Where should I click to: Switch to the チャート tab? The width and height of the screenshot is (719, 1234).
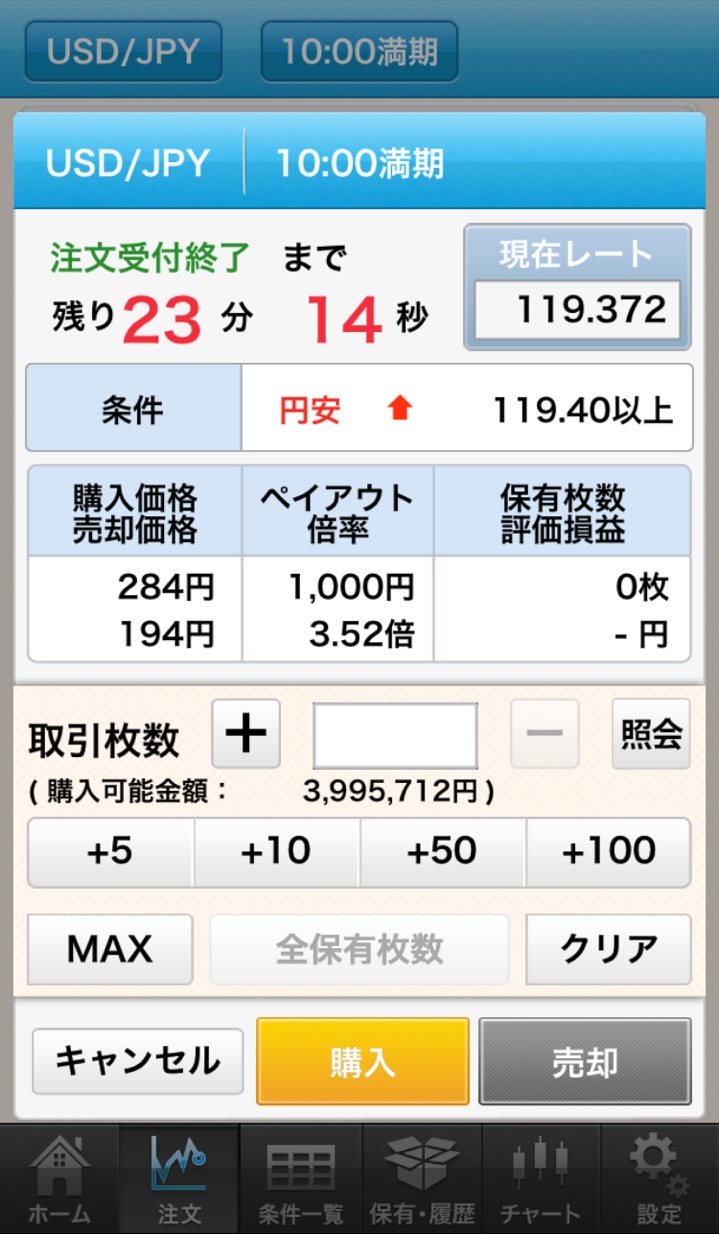point(540,1179)
